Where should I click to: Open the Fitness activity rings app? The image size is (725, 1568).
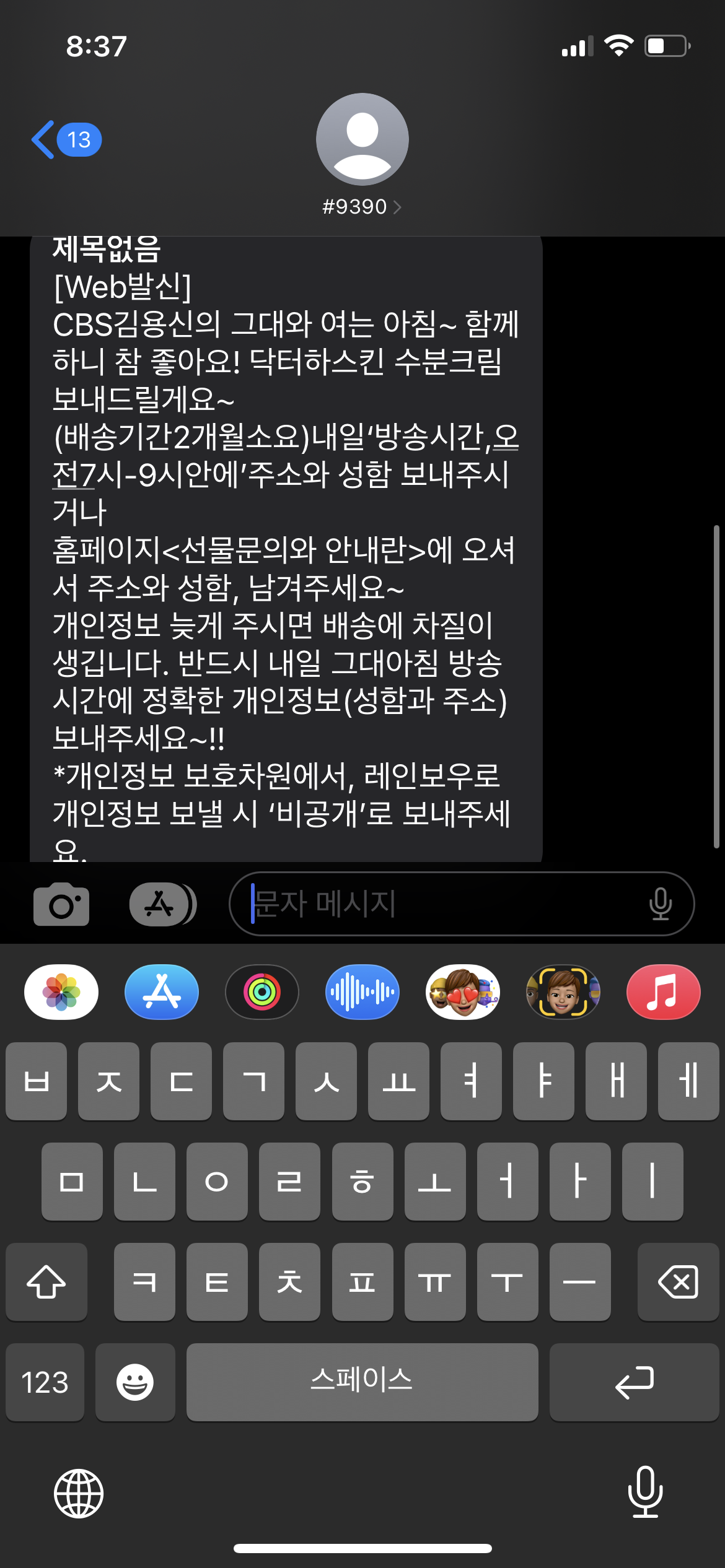(262, 992)
